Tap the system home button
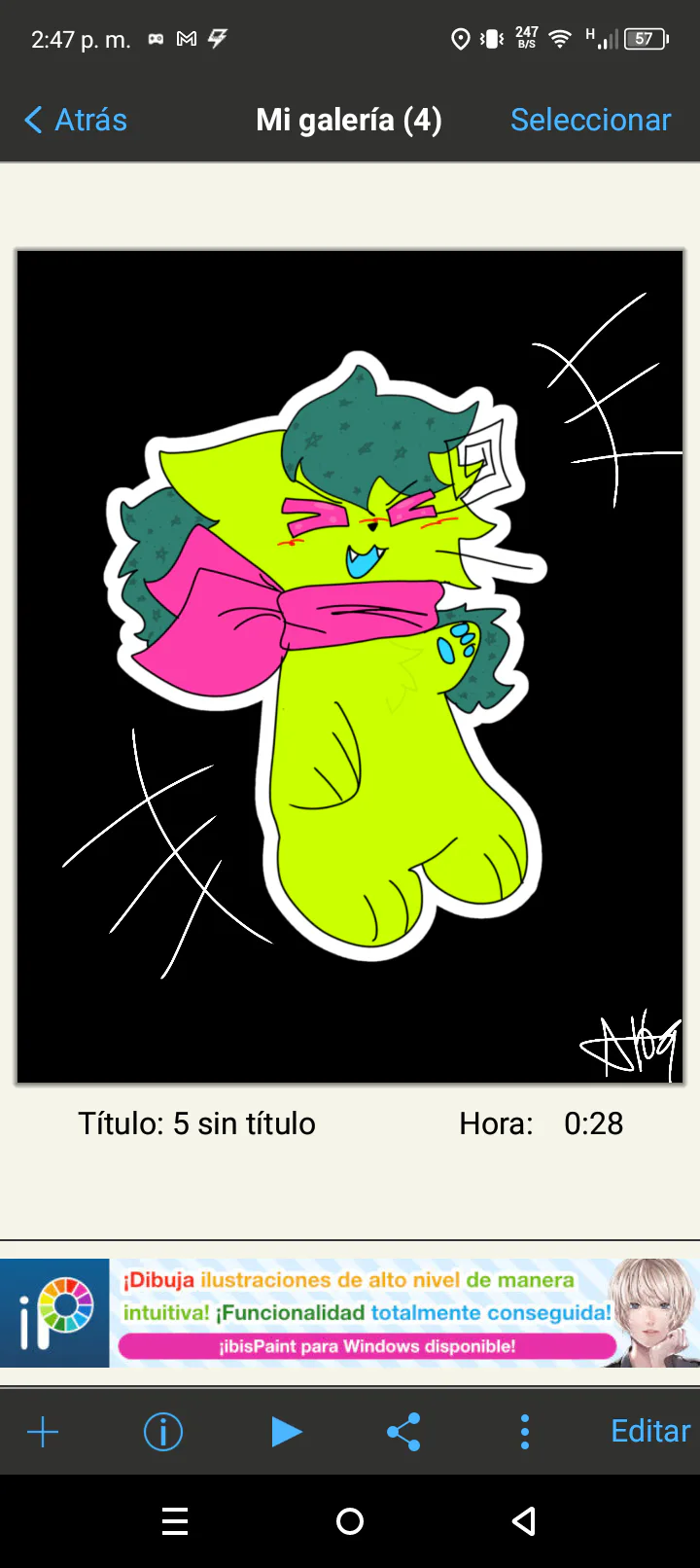700x1568 pixels. [350, 1521]
